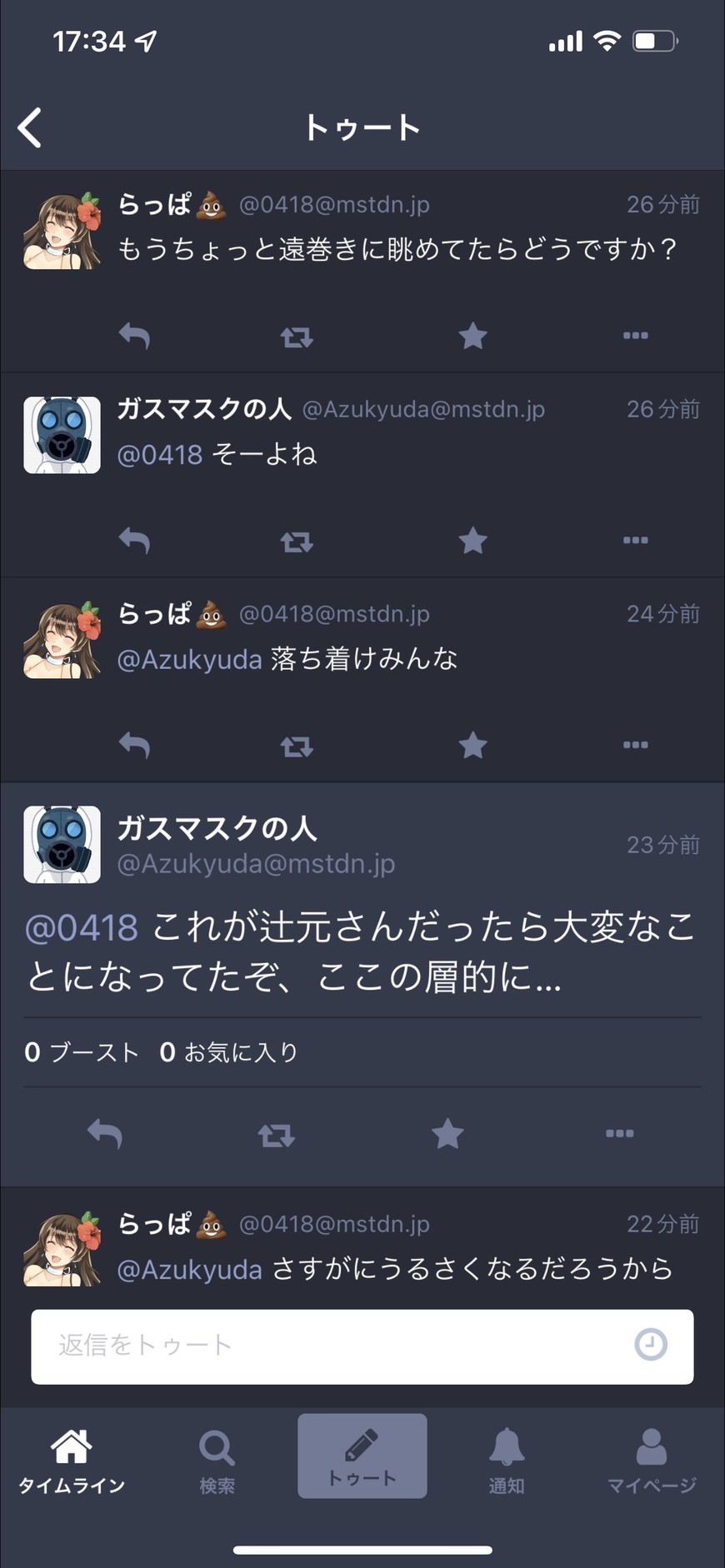The image size is (725, 1568).
Task: Open the 検索 tab
Action: [217, 1460]
